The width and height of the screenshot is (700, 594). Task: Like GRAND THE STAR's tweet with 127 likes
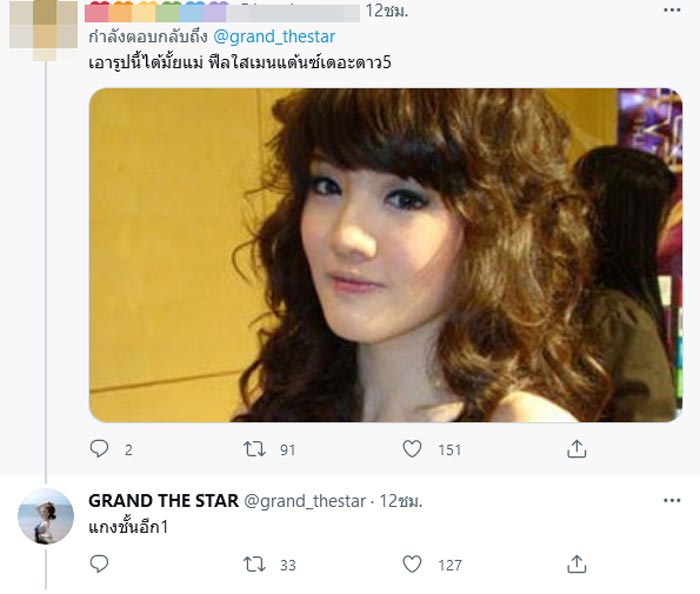412,564
